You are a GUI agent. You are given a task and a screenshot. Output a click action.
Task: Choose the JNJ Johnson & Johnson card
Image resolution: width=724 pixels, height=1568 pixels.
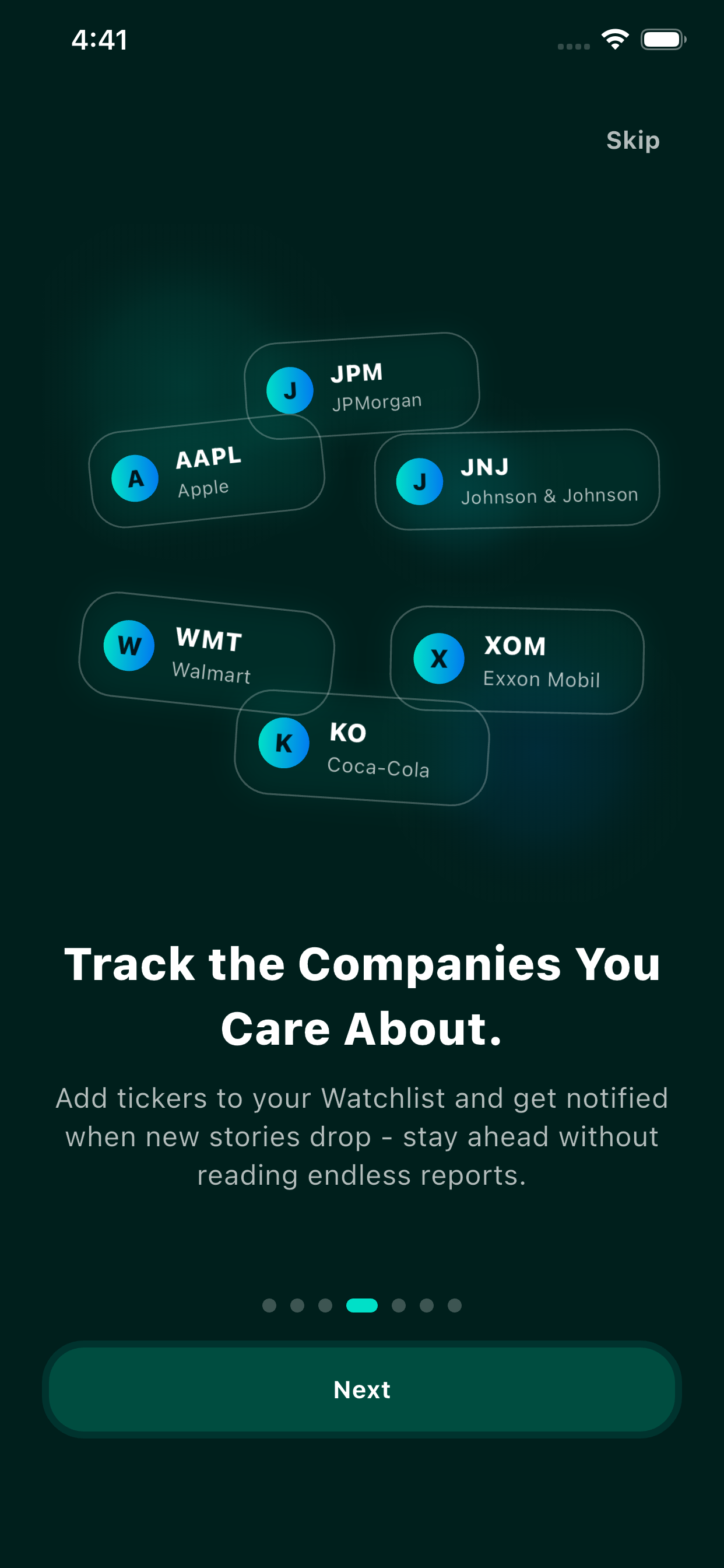(x=517, y=481)
